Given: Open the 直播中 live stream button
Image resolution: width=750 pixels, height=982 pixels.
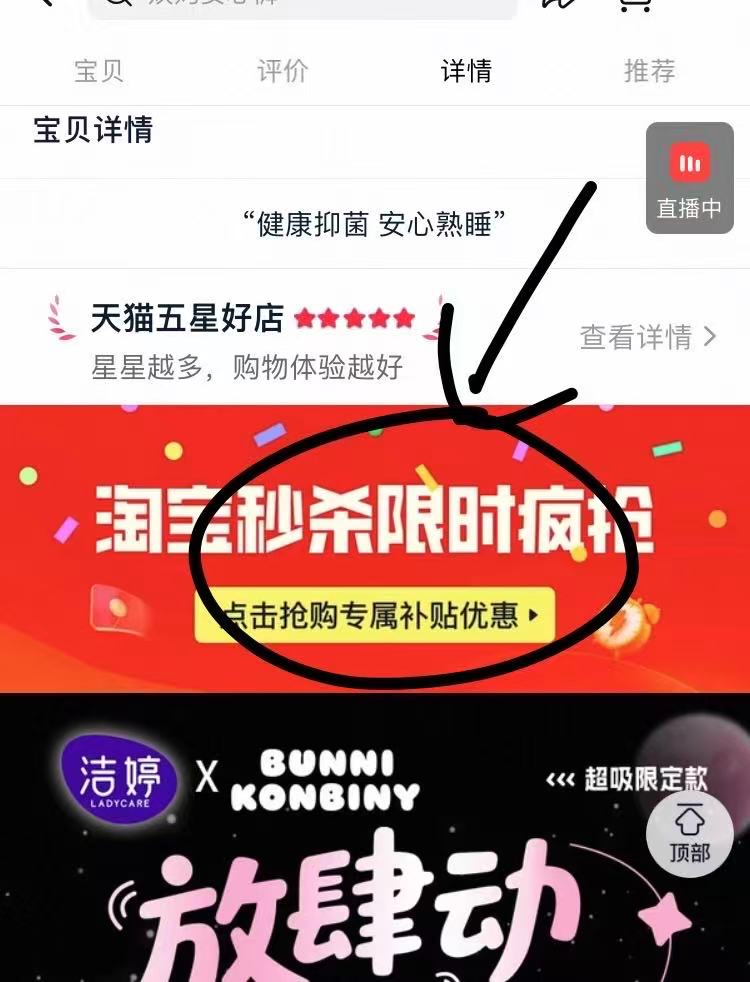Looking at the screenshot, I should pyautogui.click(x=689, y=178).
